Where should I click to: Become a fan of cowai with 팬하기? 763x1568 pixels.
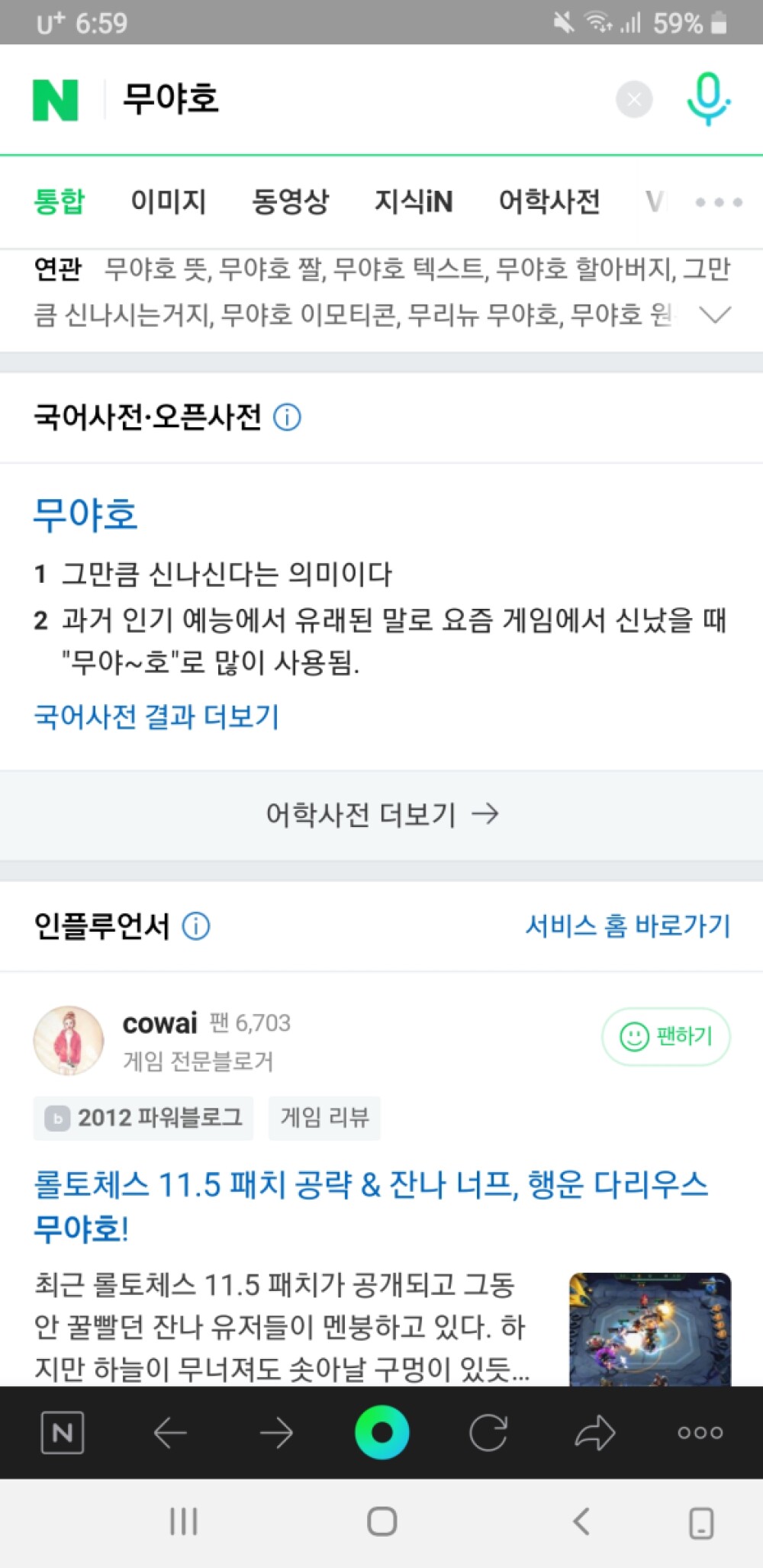click(666, 1036)
